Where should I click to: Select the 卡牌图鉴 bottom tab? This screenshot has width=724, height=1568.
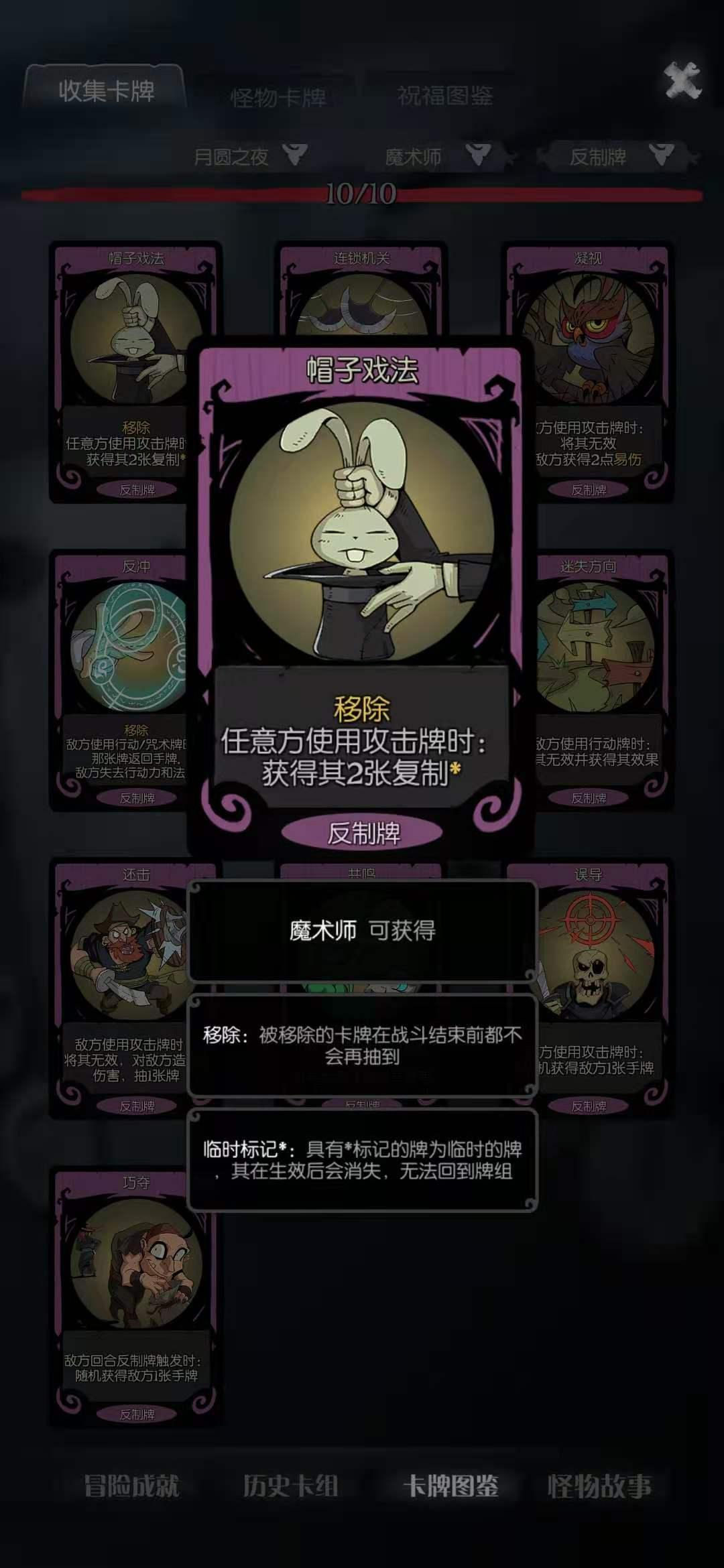pyautogui.click(x=450, y=1486)
